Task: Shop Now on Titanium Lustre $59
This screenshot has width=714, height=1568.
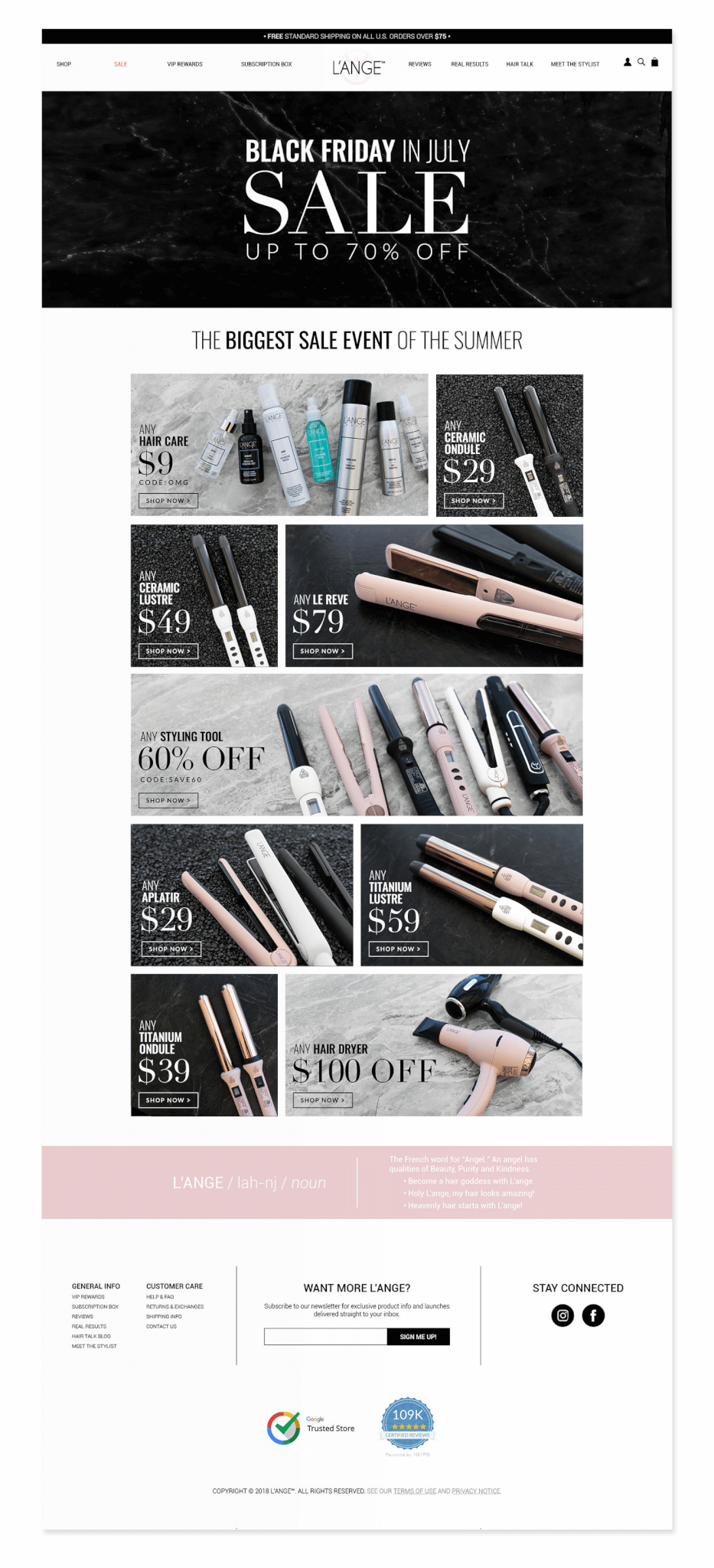Action: pyautogui.click(x=399, y=949)
